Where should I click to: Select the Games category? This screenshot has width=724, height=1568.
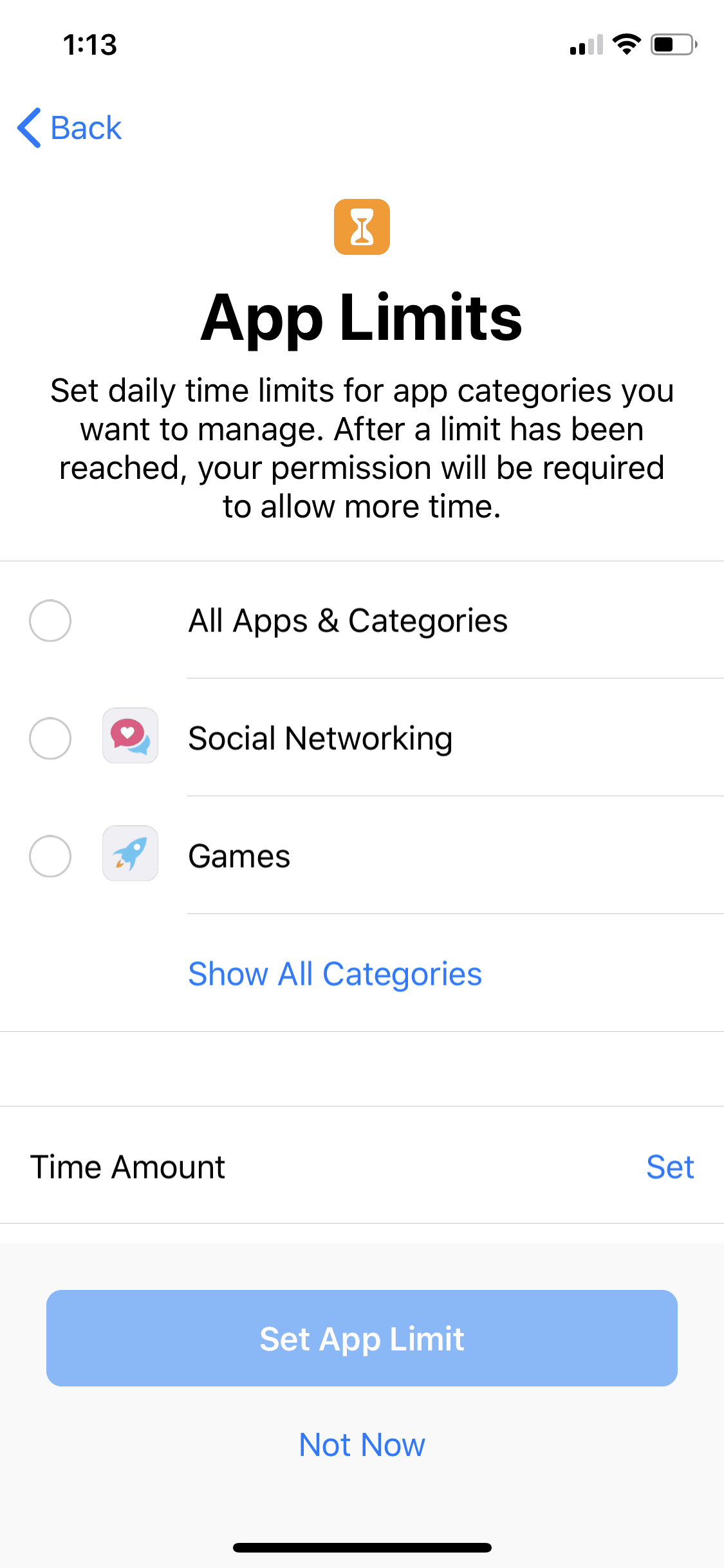362,856
